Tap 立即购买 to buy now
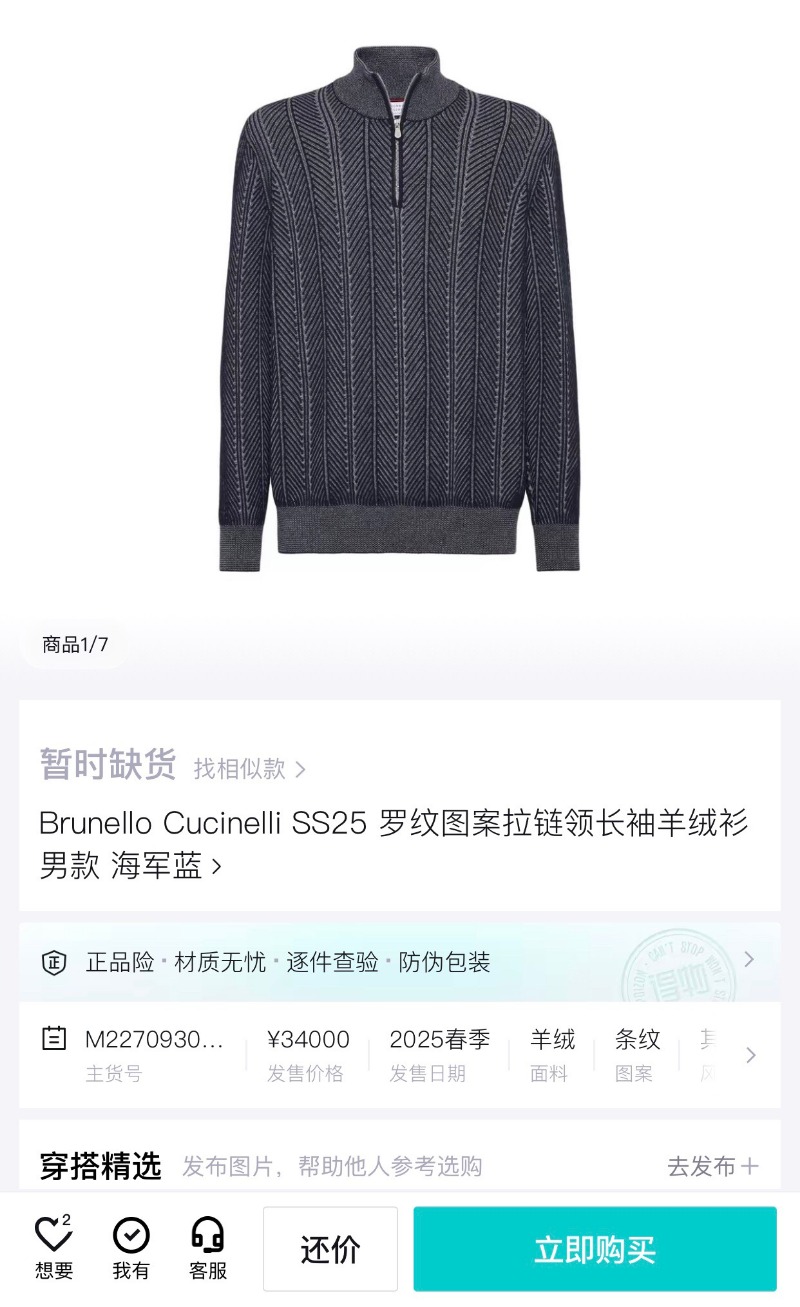Viewport: 800px width, 1307px height. [x=595, y=1249]
